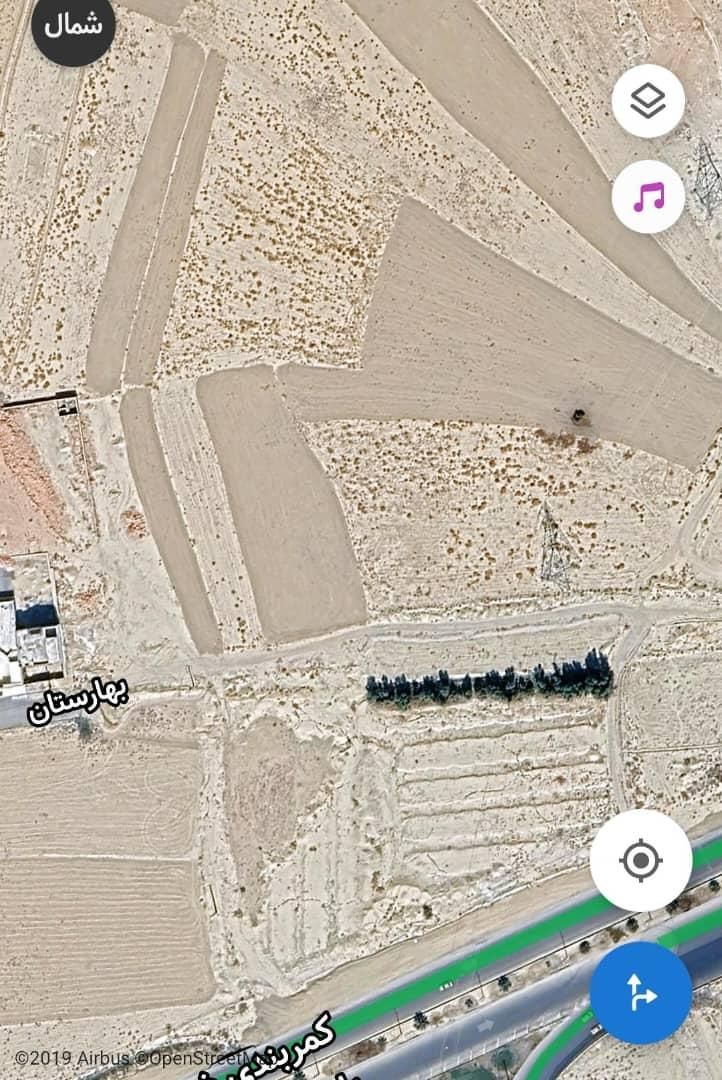Open the map layers selector
Viewport: 722px width, 1080px height.
648,100
